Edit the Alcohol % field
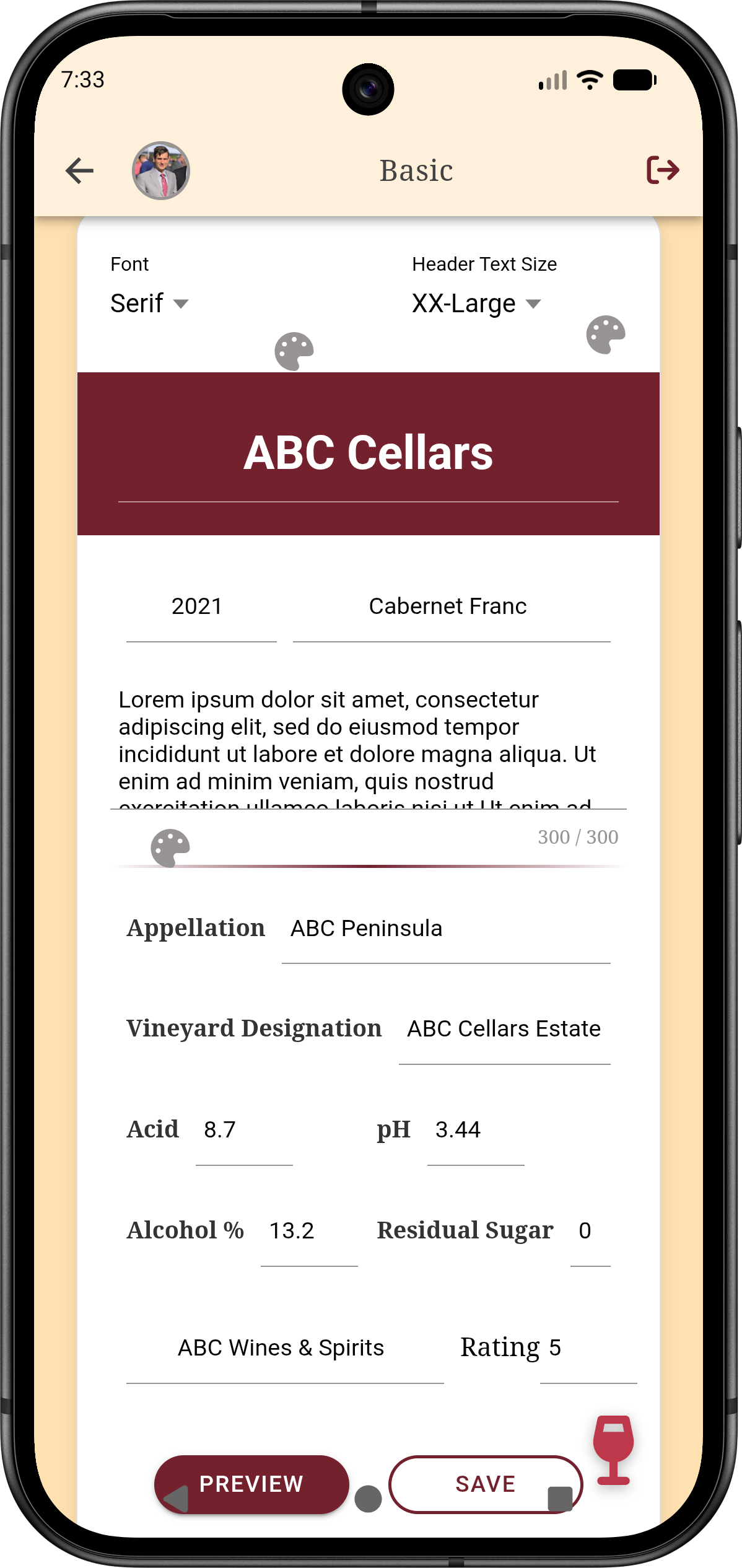The image size is (742, 1568). tap(308, 1231)
